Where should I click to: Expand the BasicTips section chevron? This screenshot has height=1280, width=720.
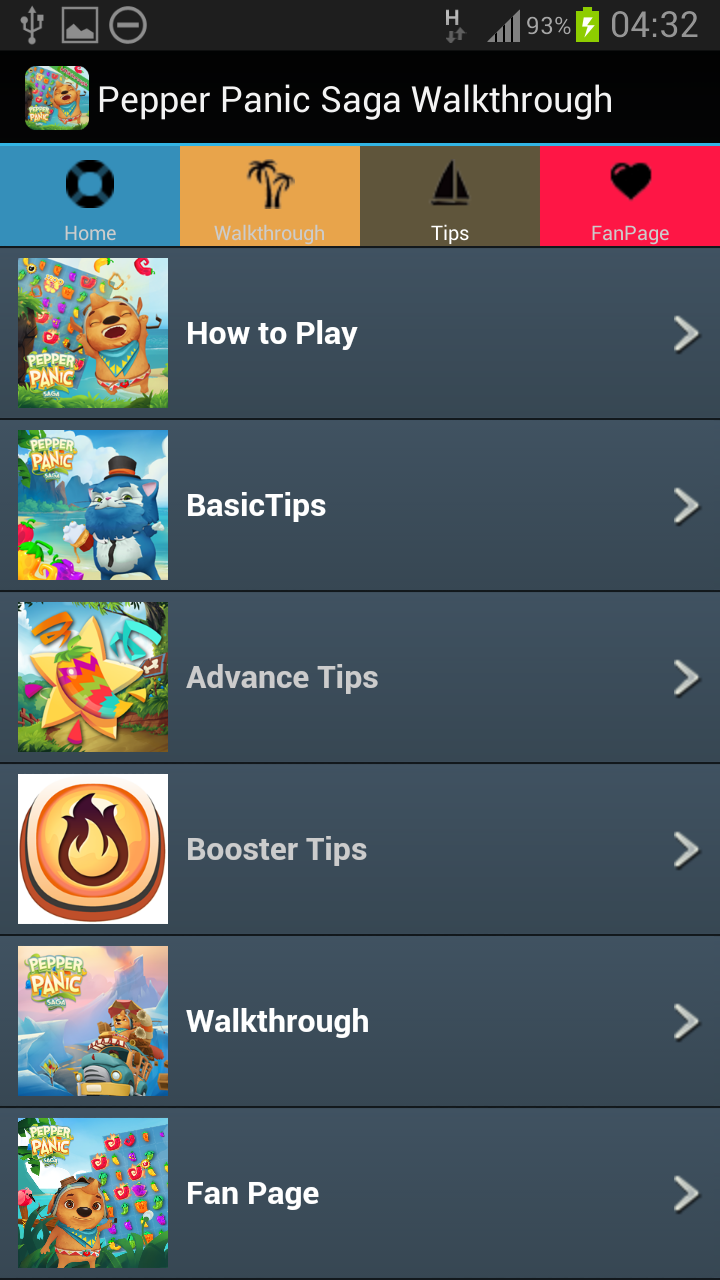pos(686,505)
